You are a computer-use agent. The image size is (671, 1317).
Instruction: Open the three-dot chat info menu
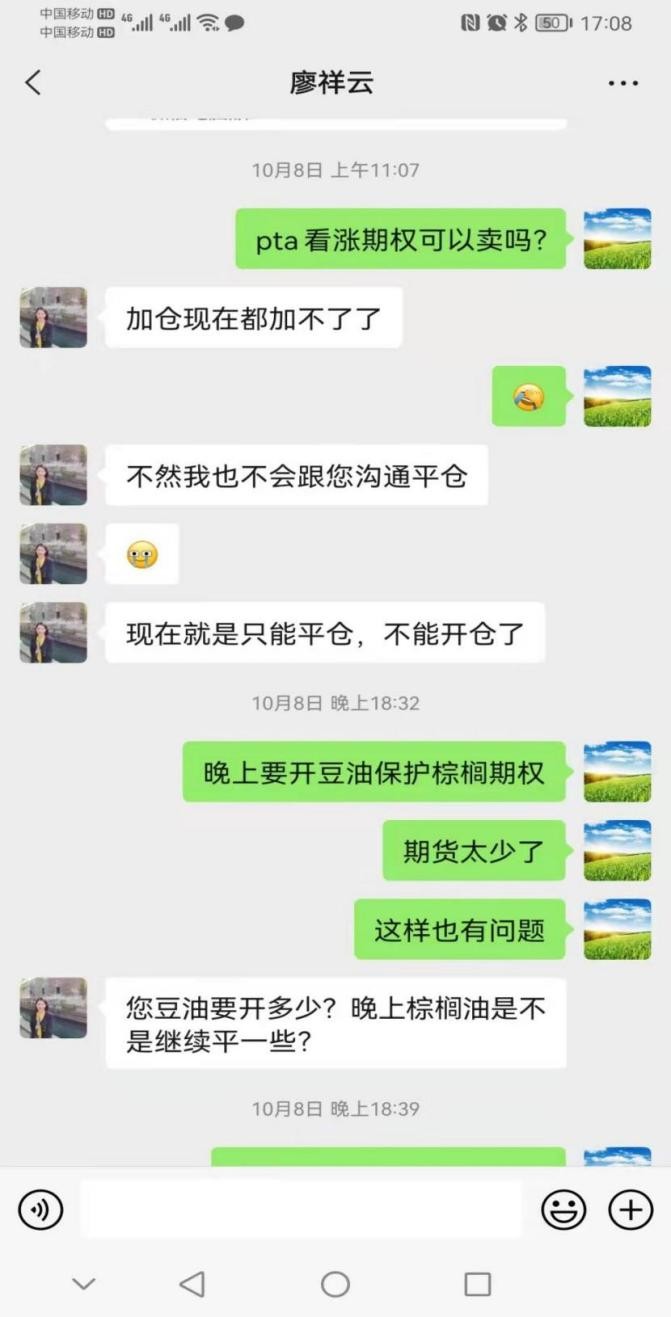(x=622, y=83)
